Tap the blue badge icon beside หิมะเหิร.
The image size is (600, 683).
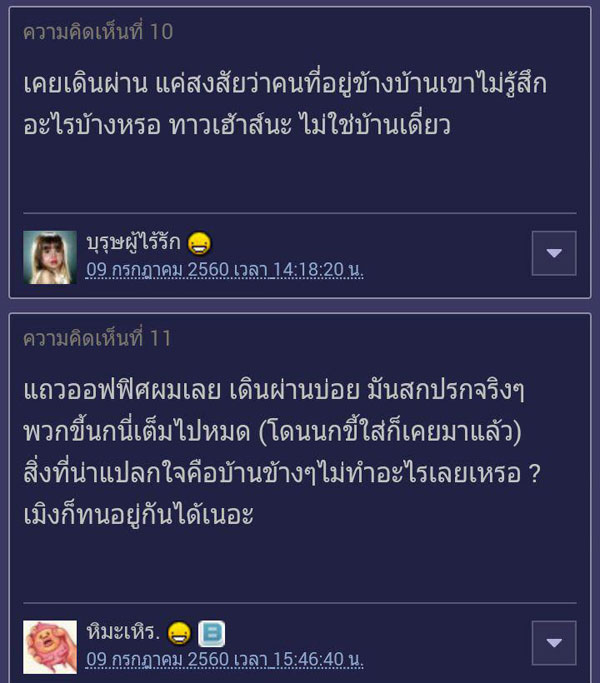(211, 633)
